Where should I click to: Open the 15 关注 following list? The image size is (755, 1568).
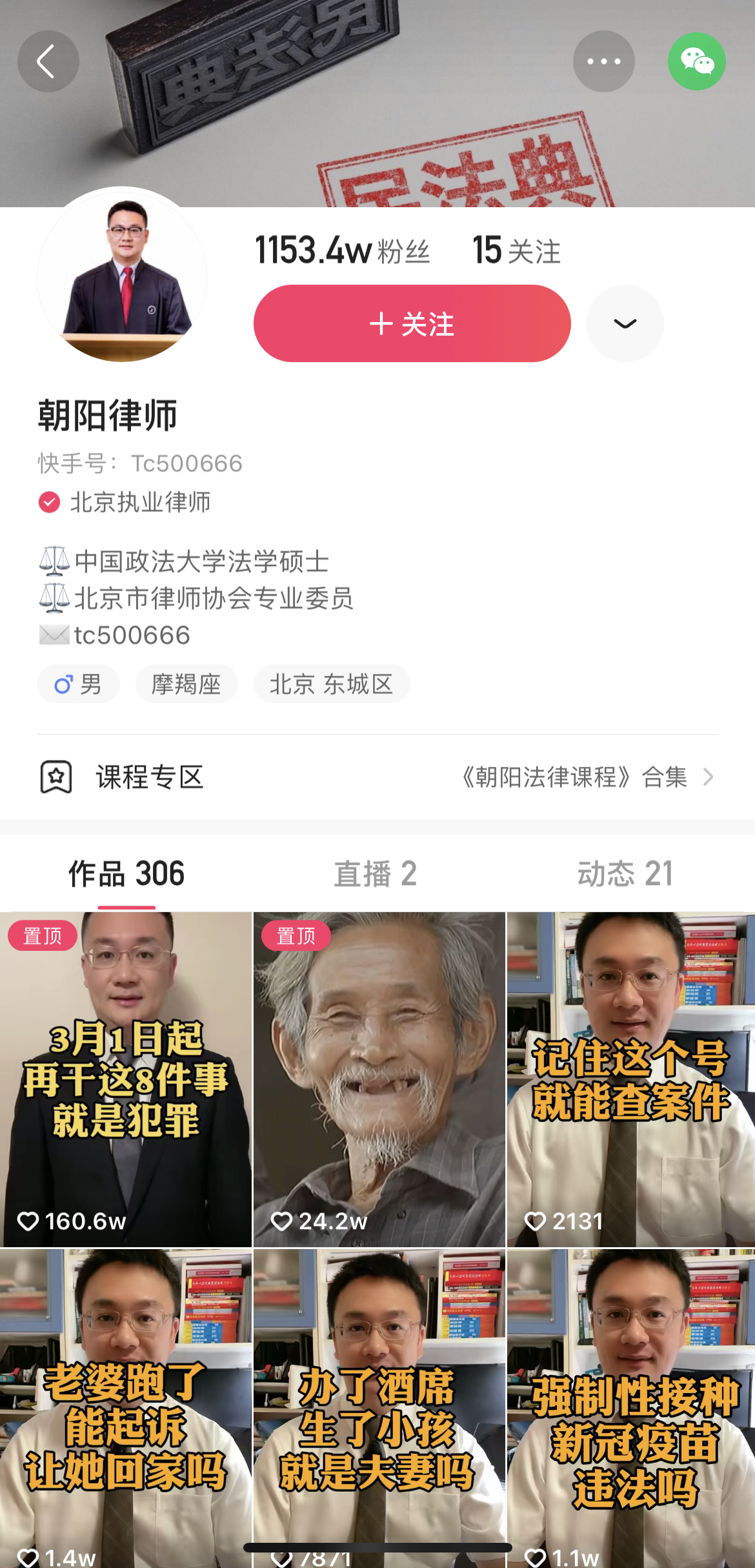(x=516, y=250)
